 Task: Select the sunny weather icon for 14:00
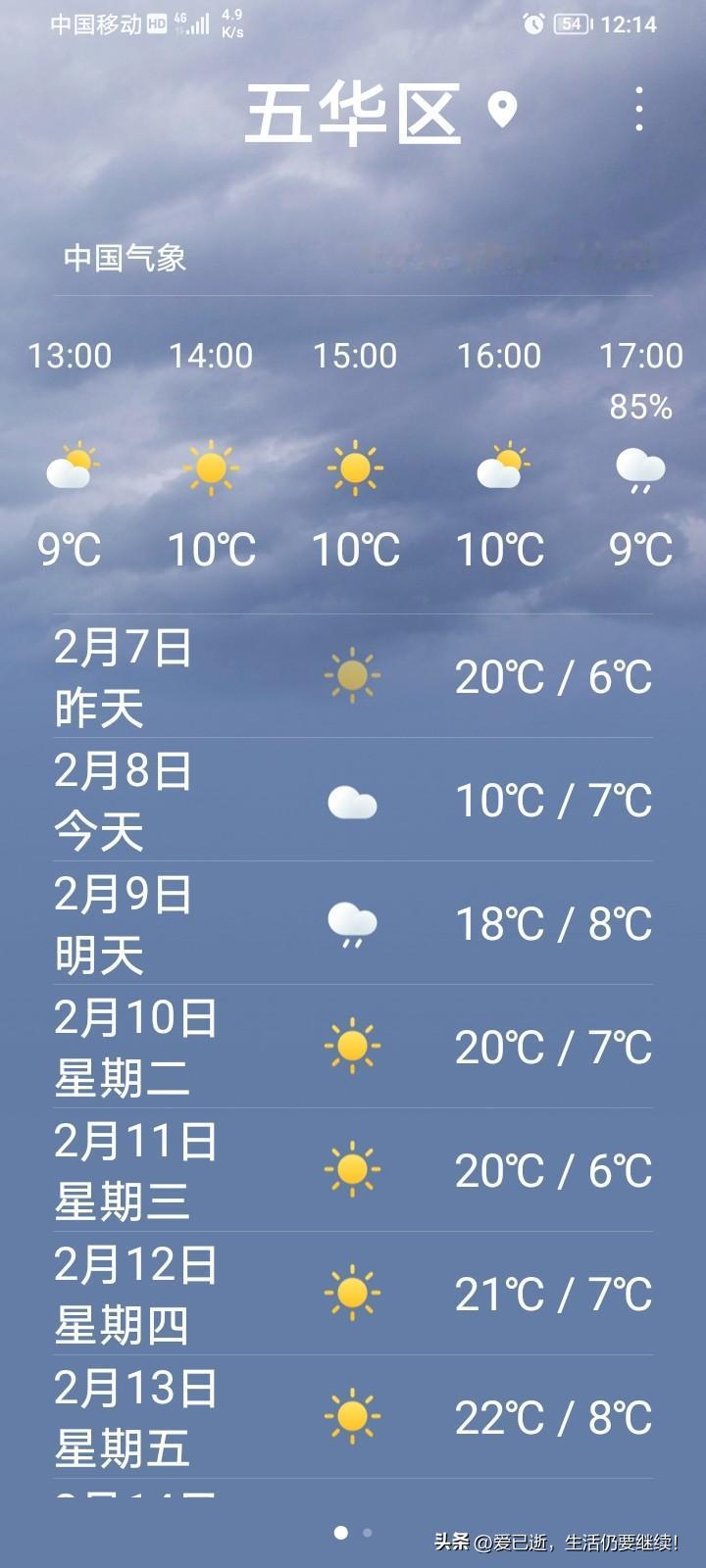pos(212,470)
